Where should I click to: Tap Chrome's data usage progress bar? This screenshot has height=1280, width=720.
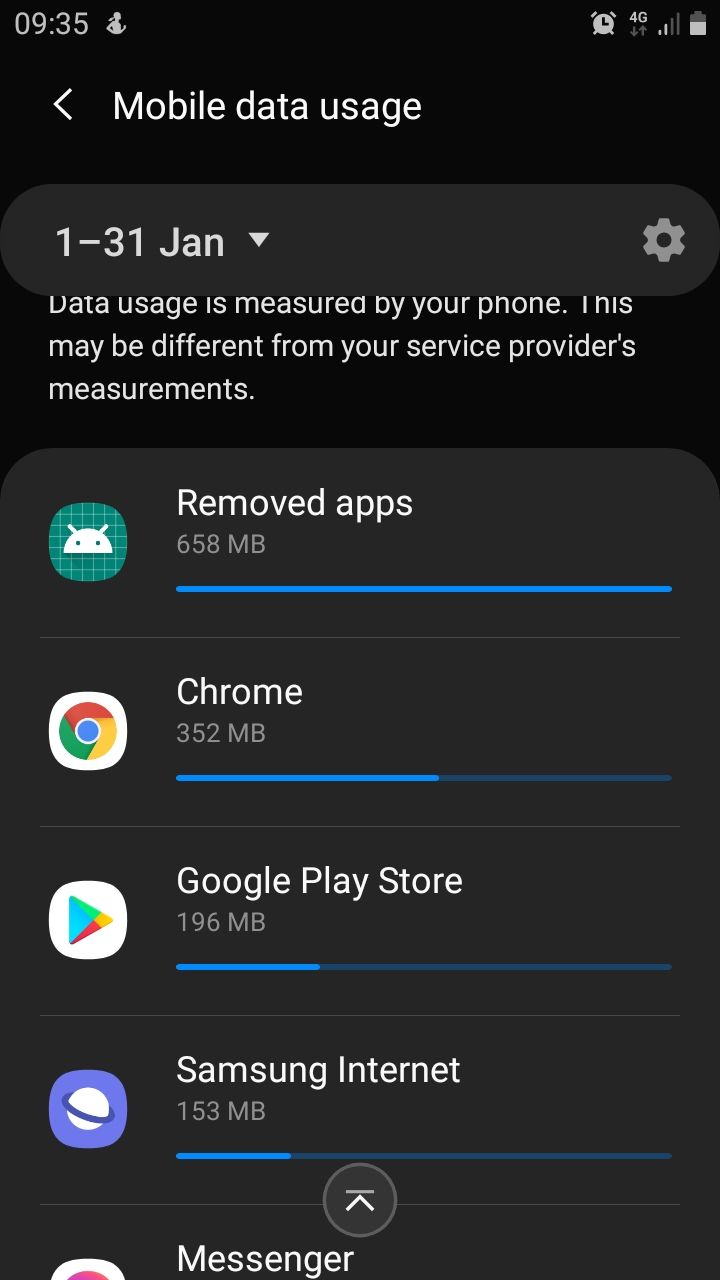tap(423, 777)
